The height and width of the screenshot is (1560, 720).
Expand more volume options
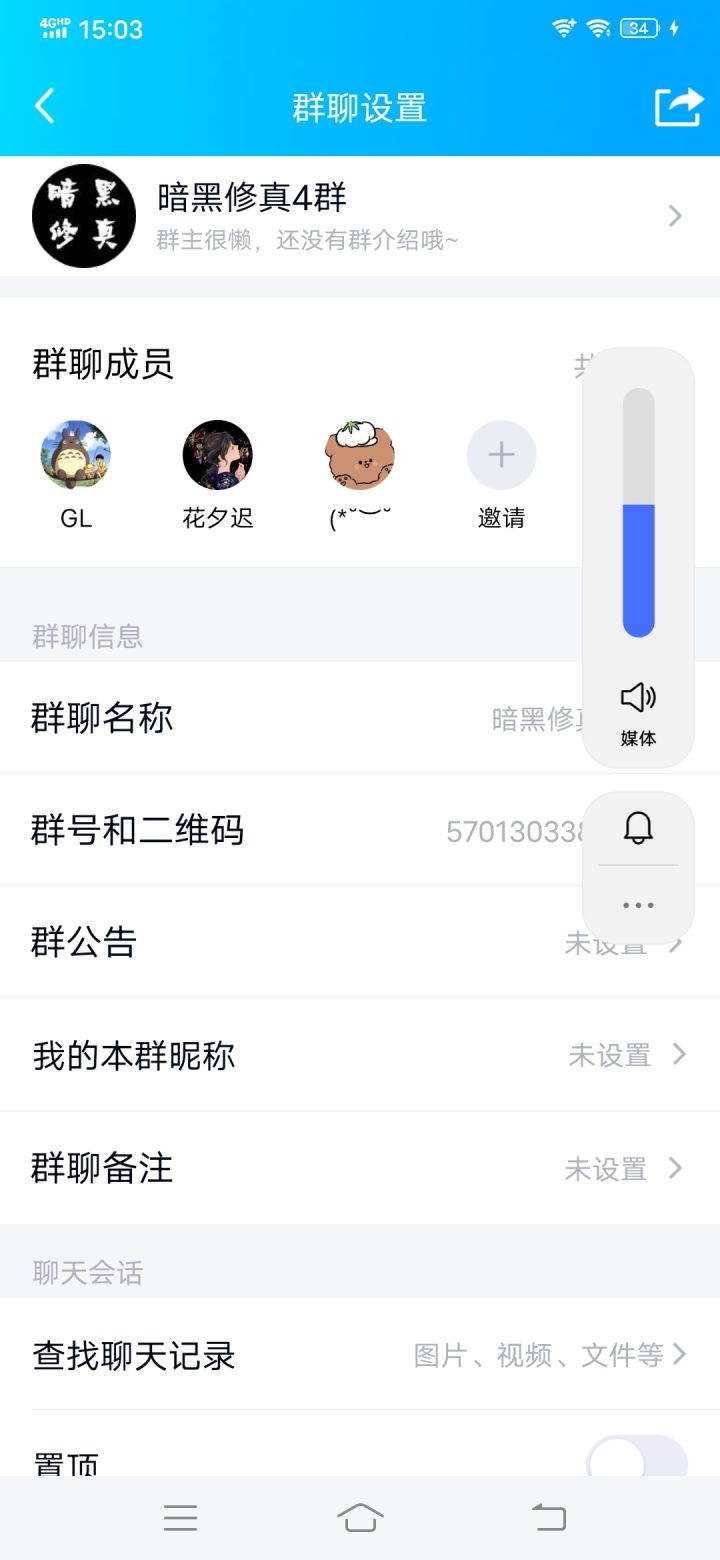638,905
